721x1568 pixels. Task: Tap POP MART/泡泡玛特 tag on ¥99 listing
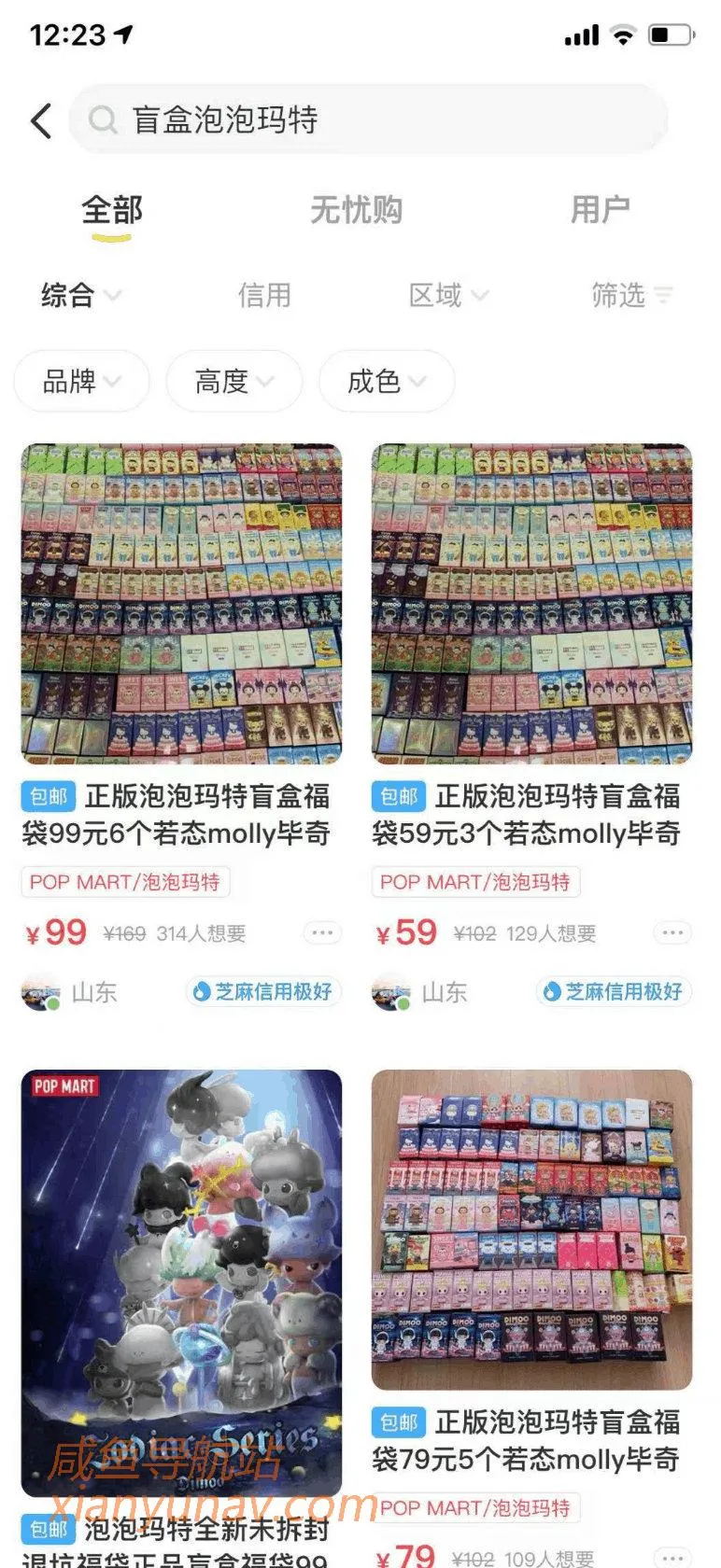[x=124, y=882]
